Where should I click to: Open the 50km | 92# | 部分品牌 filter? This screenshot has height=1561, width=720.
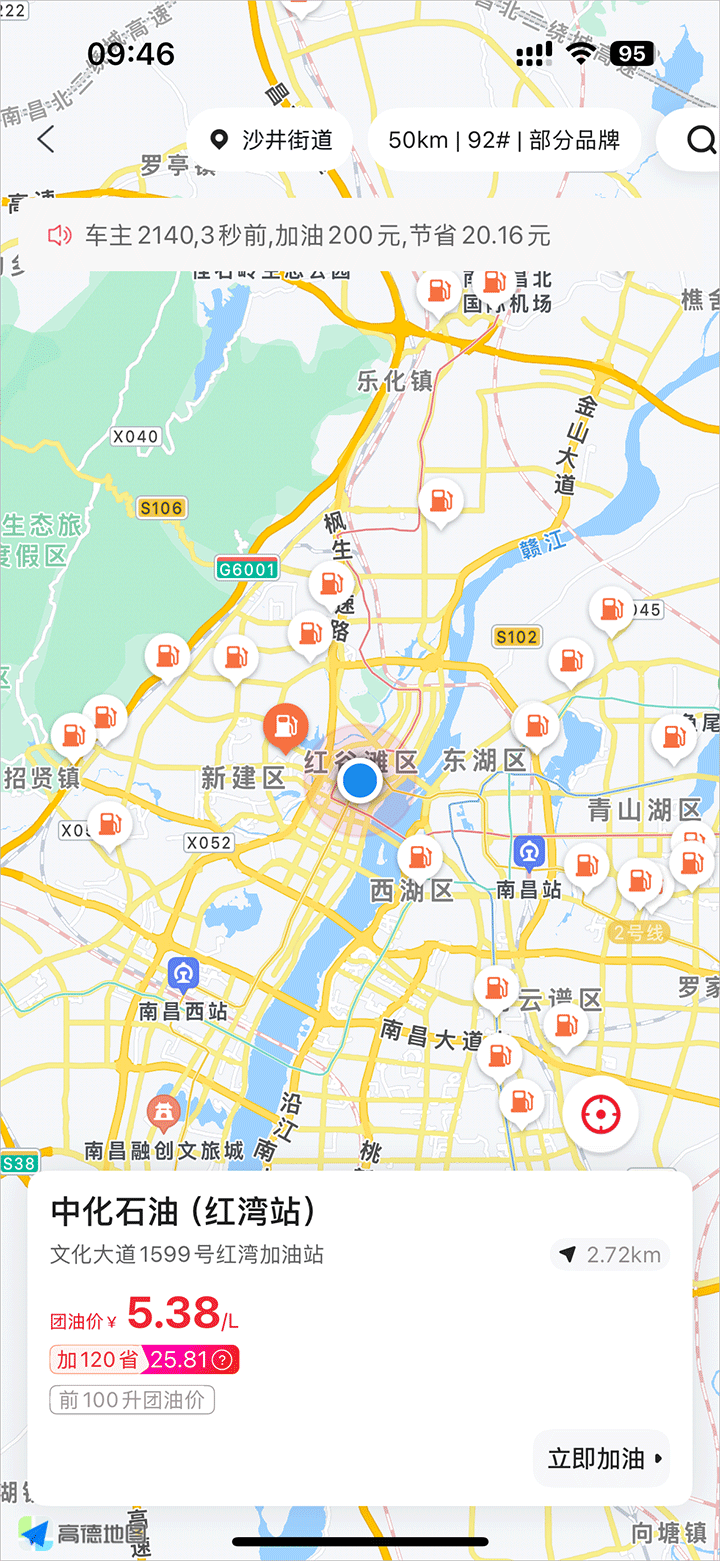coord(504,140)
